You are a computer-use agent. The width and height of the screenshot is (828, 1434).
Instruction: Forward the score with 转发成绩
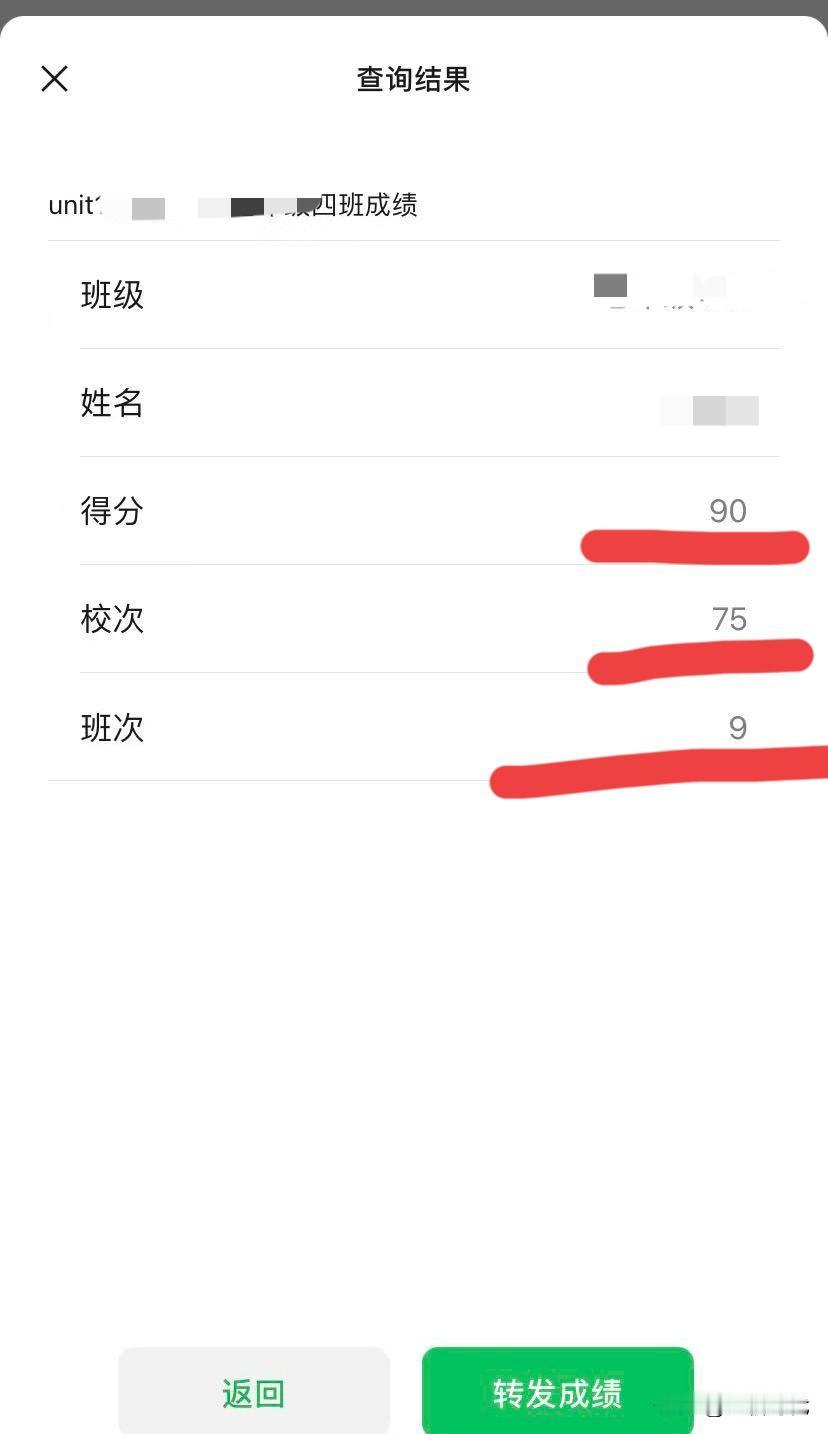tap(557, 1391)
